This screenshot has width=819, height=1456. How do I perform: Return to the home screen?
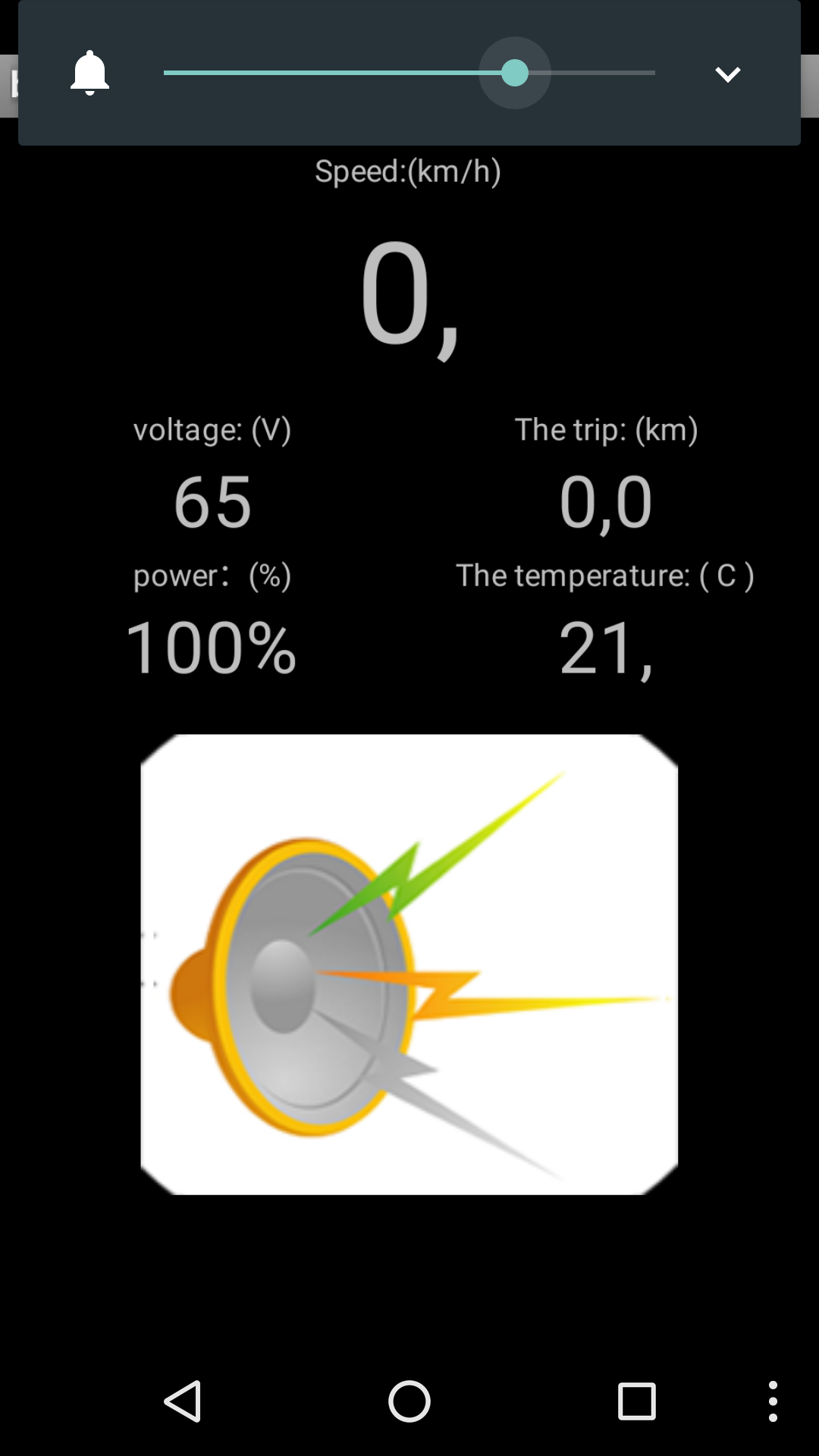coord(409,1401)
